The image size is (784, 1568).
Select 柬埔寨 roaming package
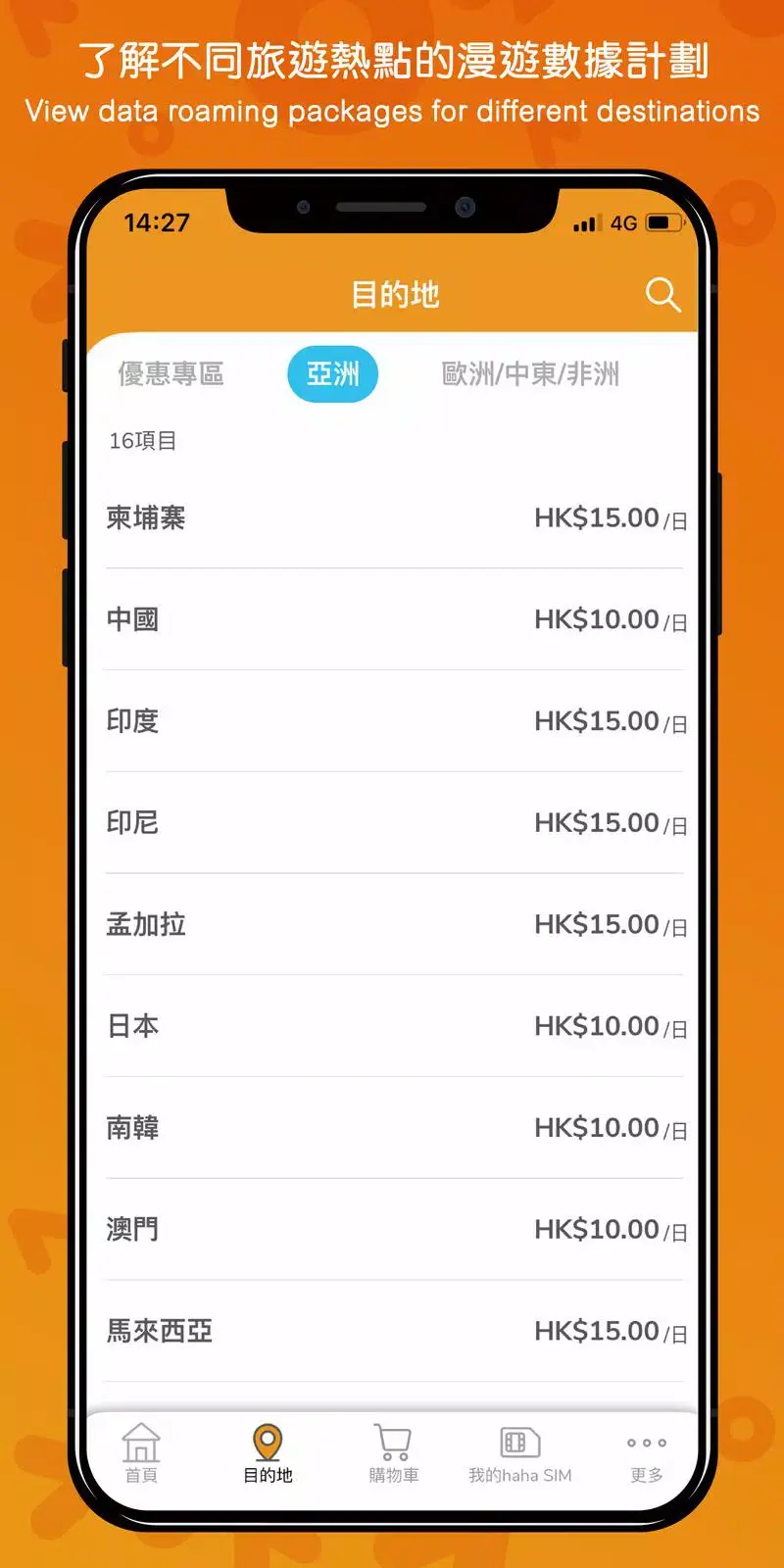(392, 517)
